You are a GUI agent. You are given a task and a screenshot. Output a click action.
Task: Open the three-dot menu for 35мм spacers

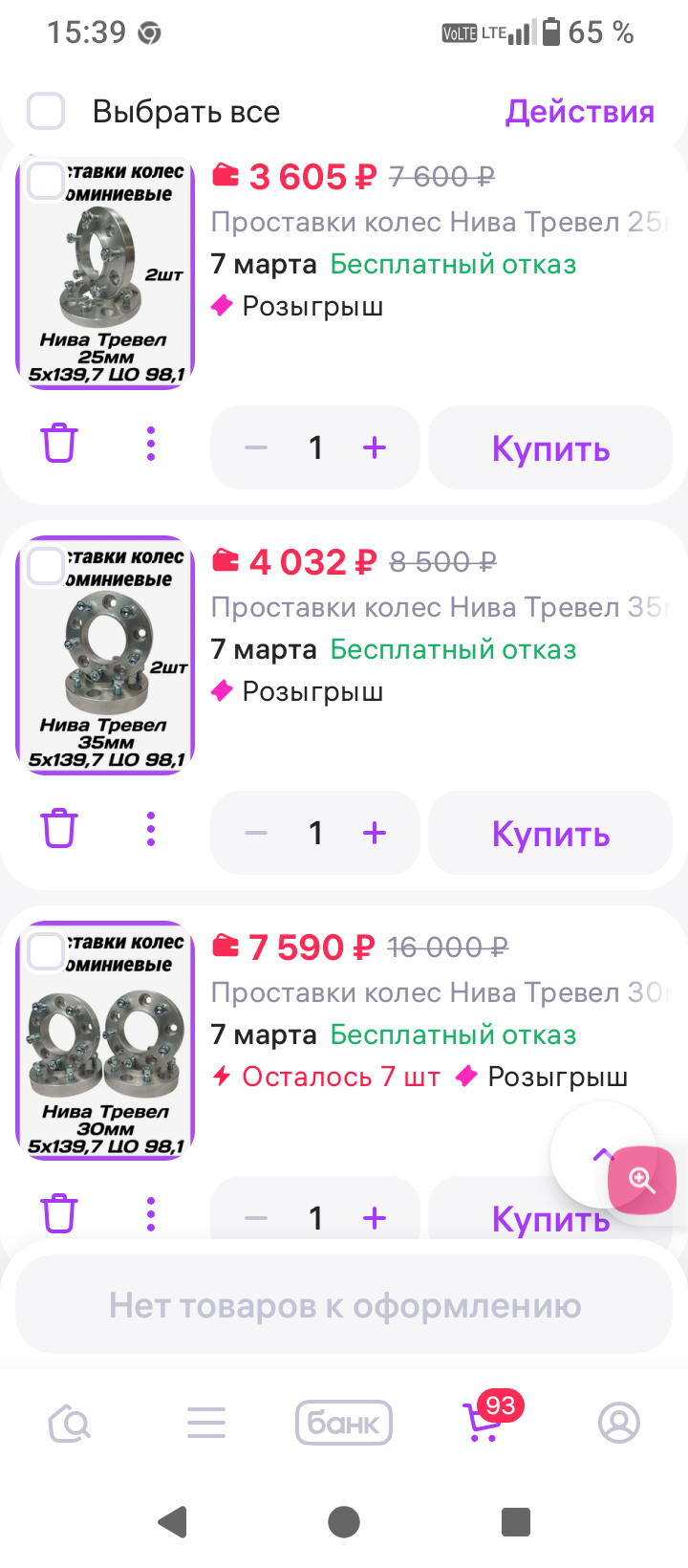click(150, 829)
